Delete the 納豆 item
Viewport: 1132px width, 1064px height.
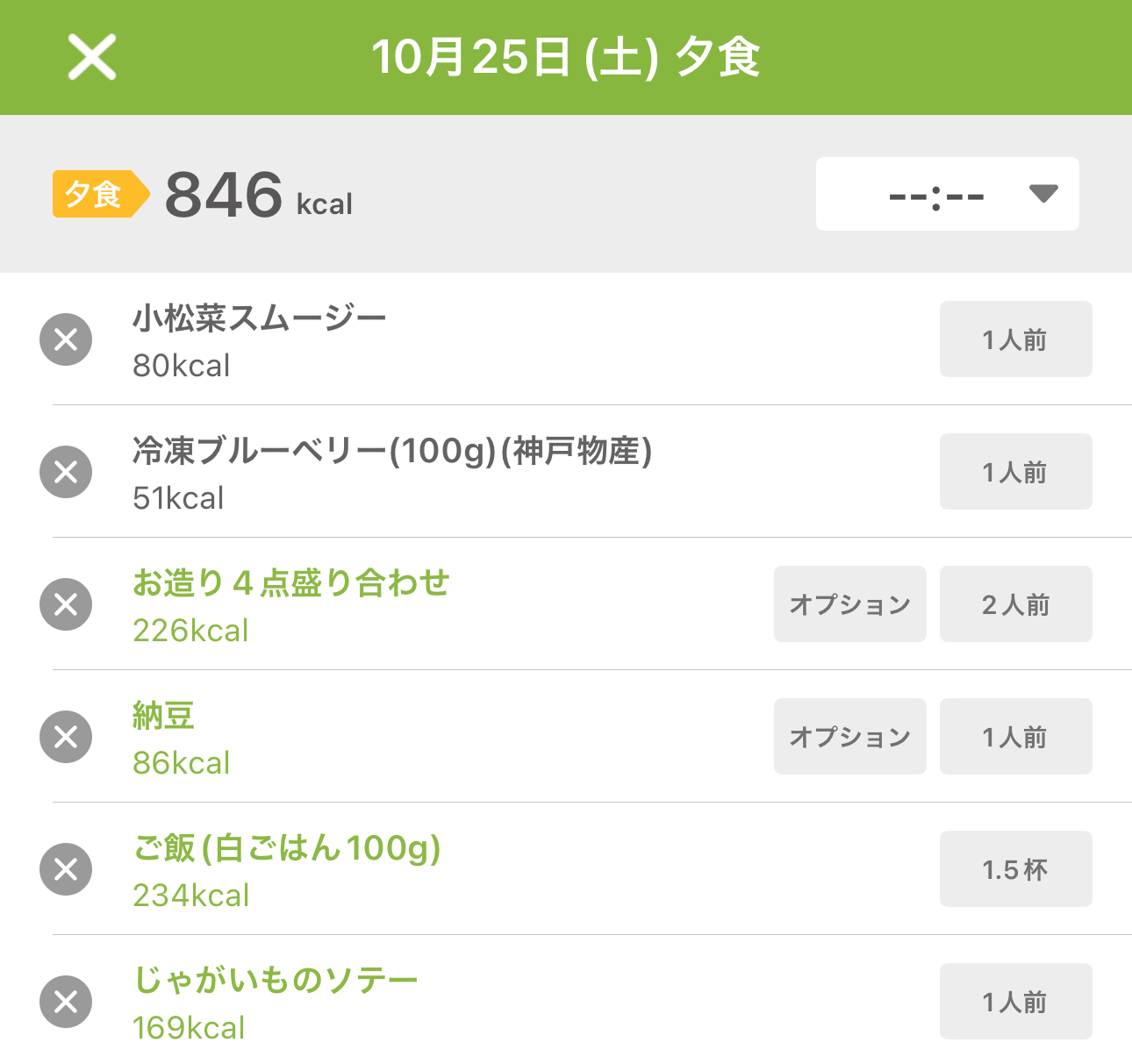pos(66,737)
